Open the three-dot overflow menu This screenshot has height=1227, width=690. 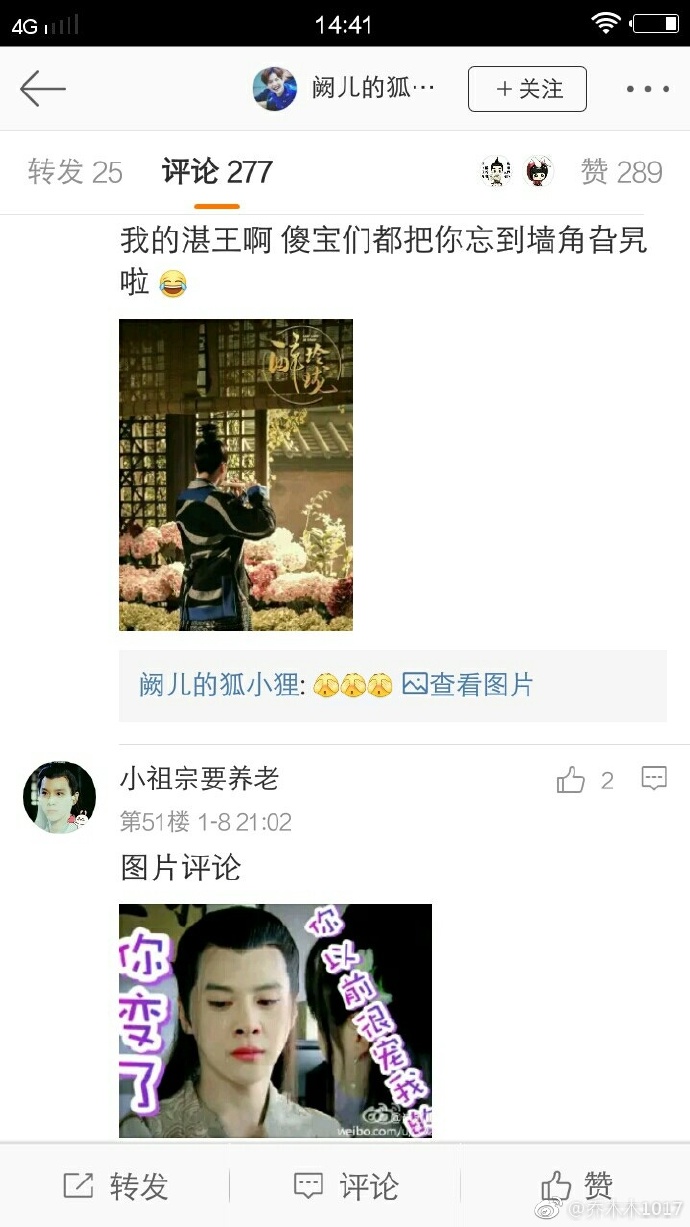tap(647, 89)
